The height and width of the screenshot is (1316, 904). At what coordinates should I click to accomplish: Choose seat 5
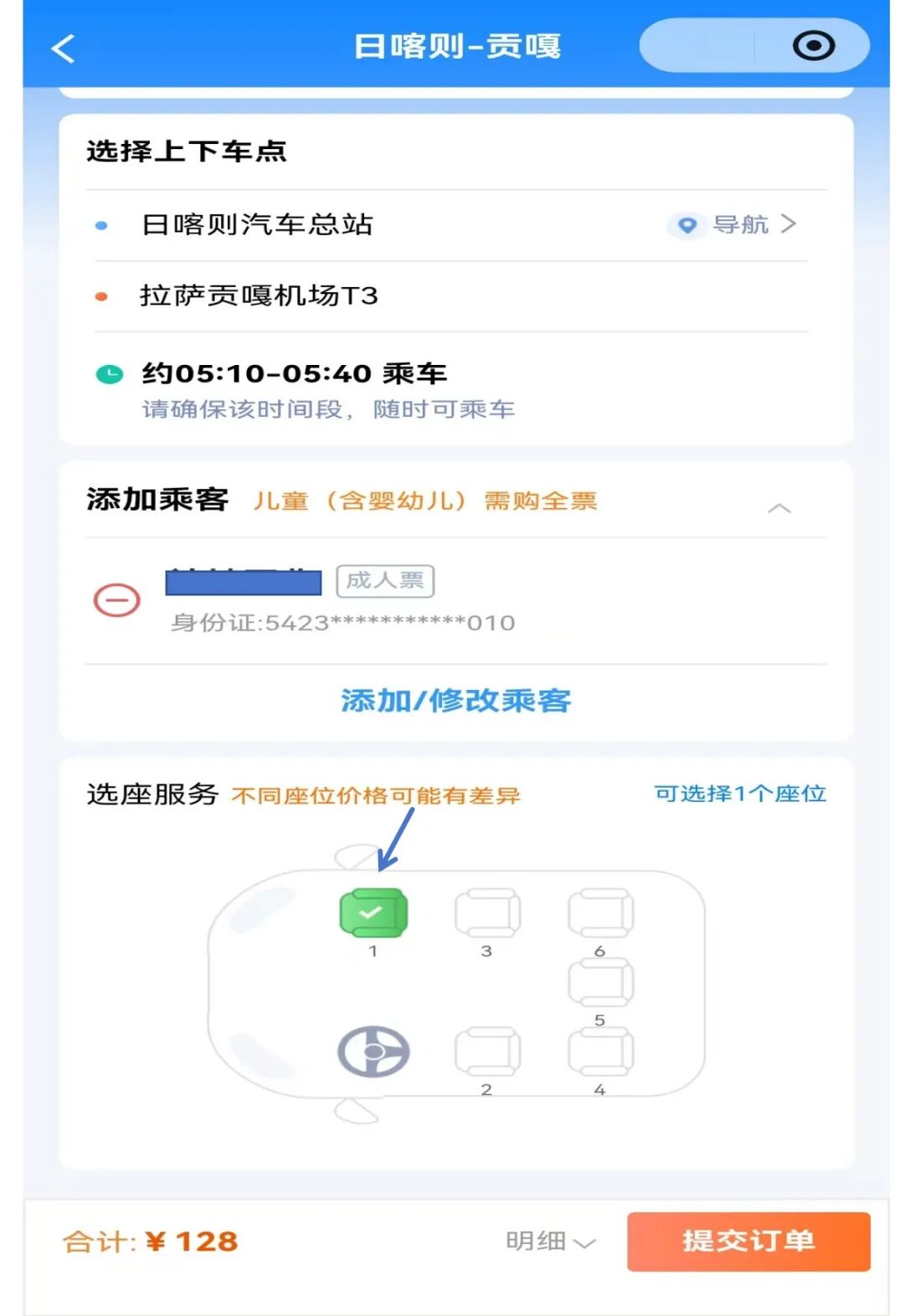tap(600, 983)
